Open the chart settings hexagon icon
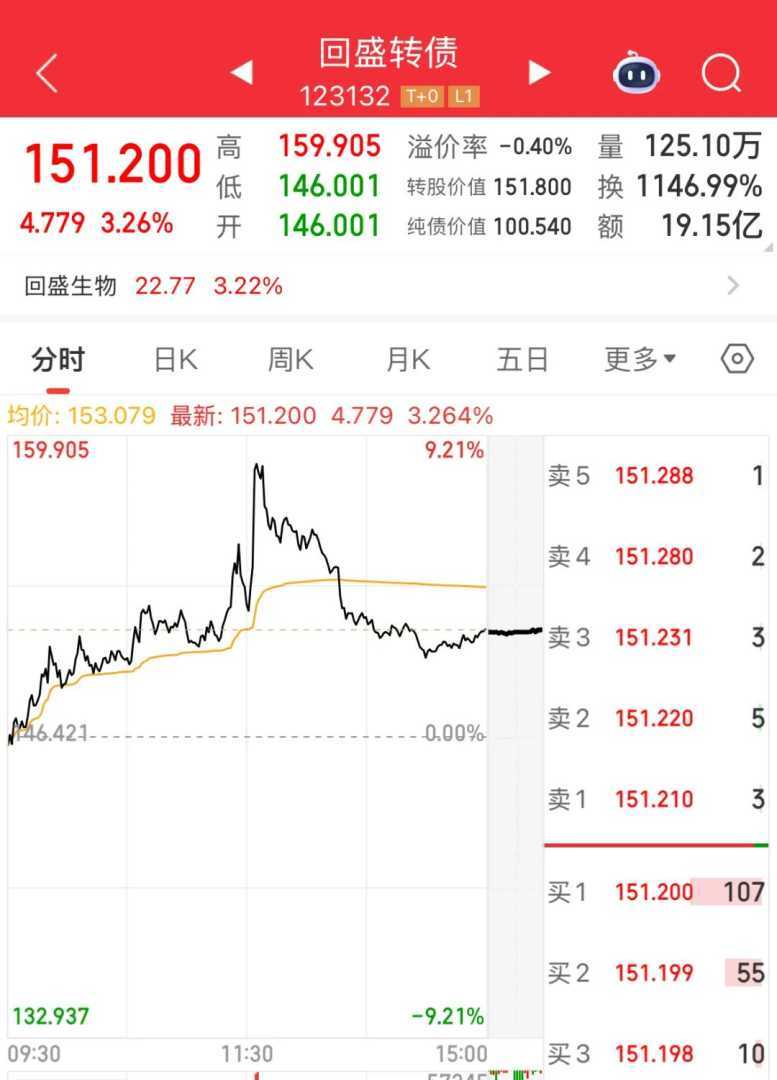Viewport: 777px width, 1080px height. pyautogui.click(x=737, y=358)
